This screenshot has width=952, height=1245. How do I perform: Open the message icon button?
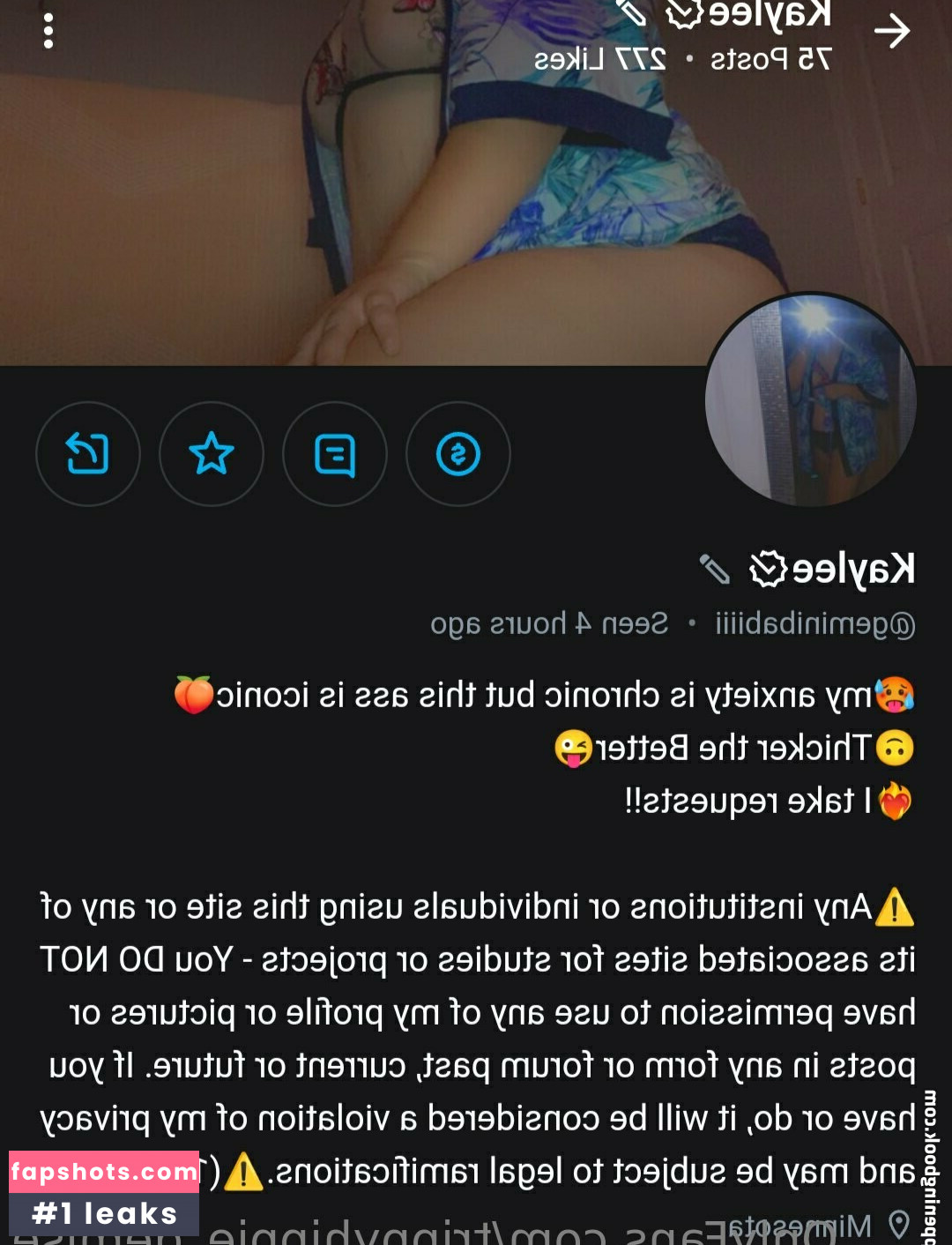point(335,454)
